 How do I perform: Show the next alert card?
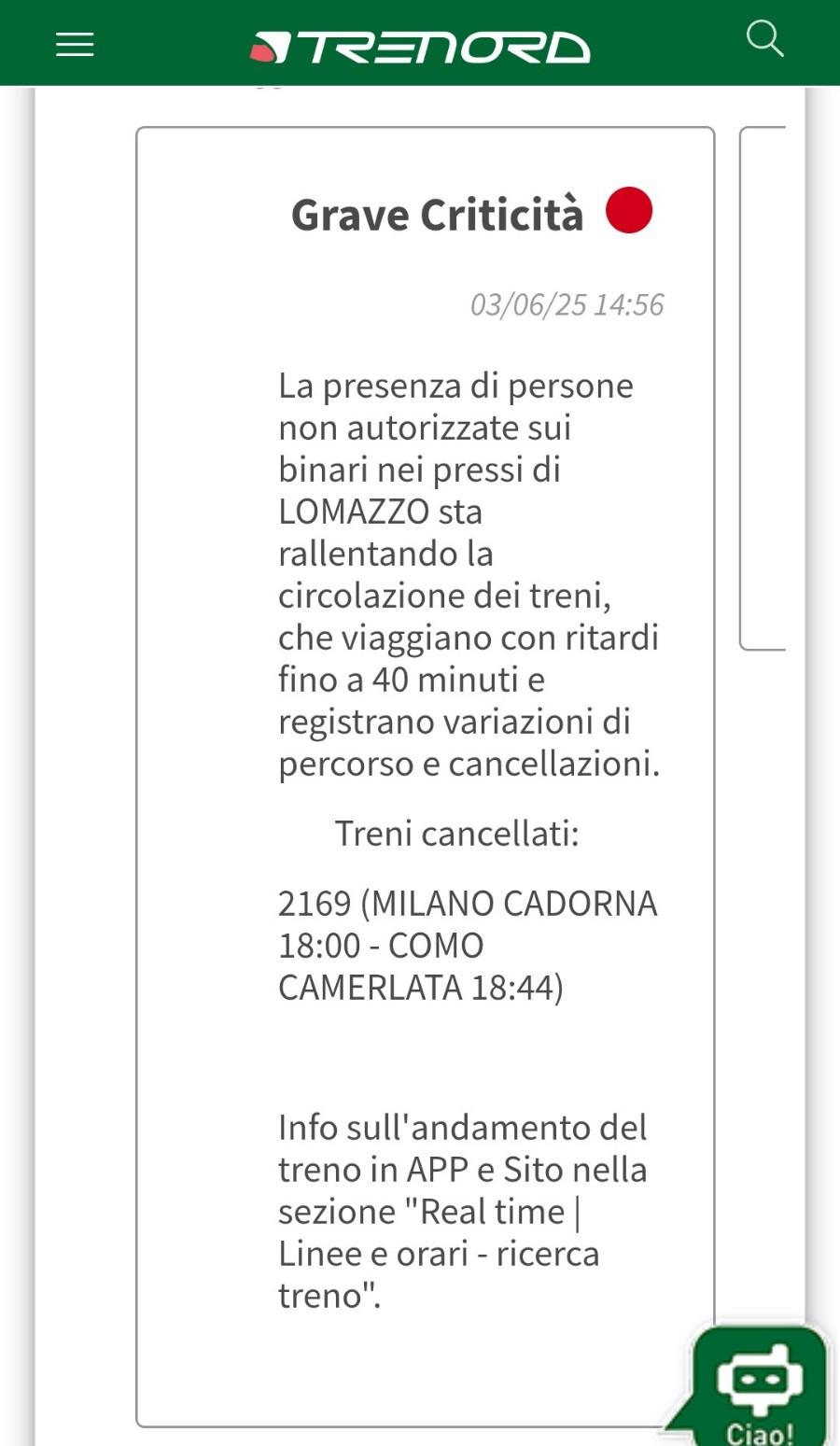click(x=763, y=388)
